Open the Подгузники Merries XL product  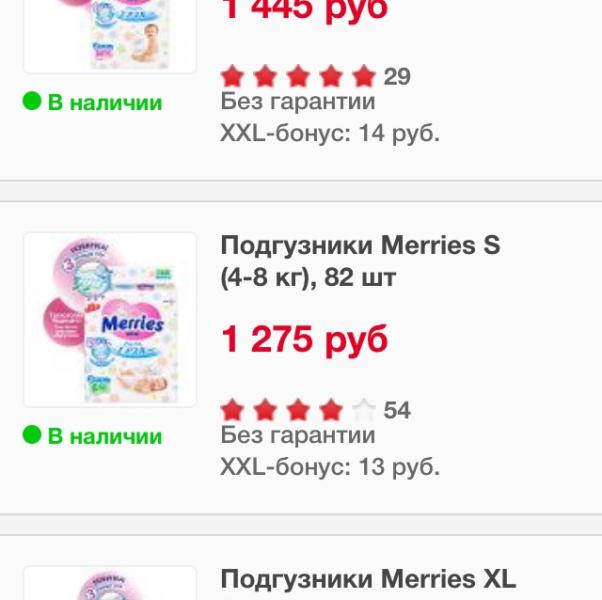coord(367,579)
